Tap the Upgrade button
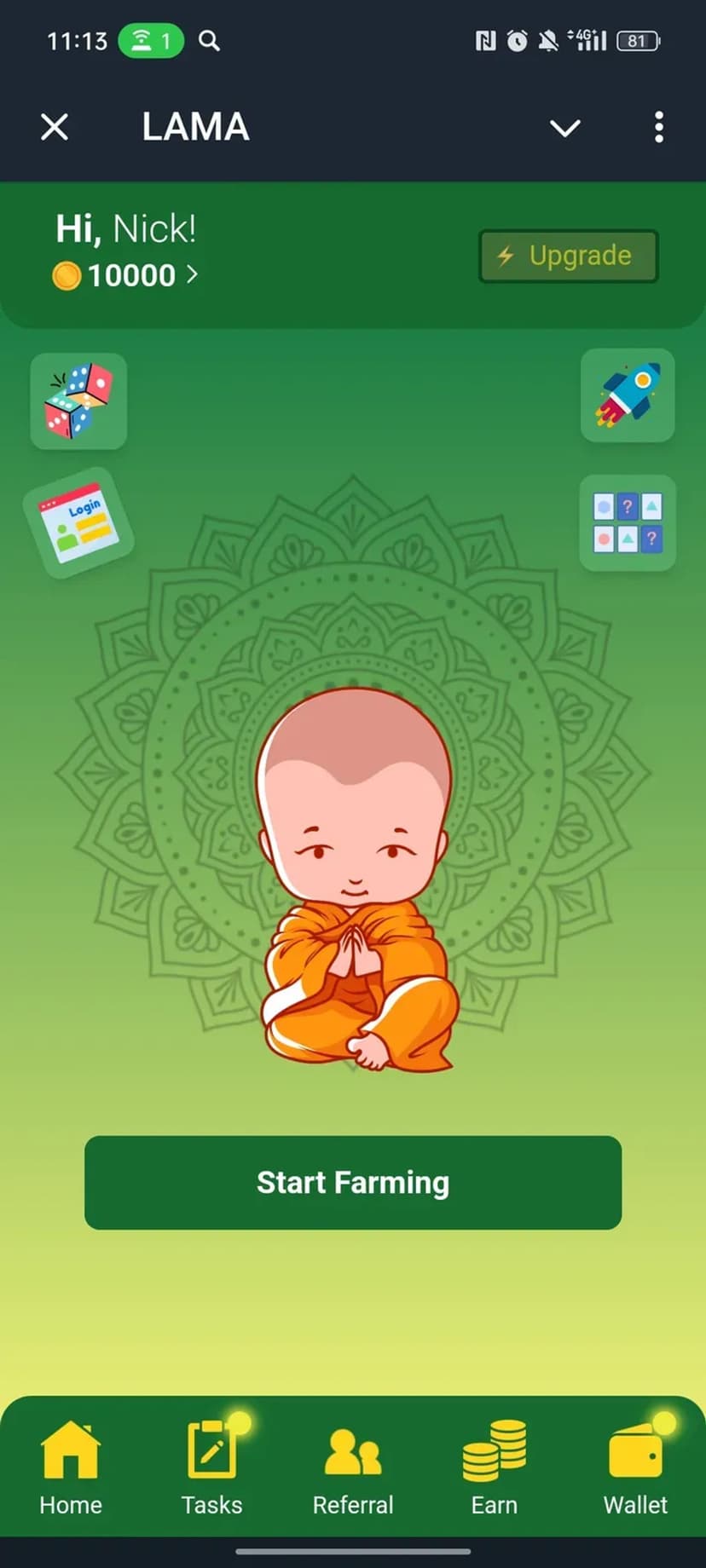 568,256
